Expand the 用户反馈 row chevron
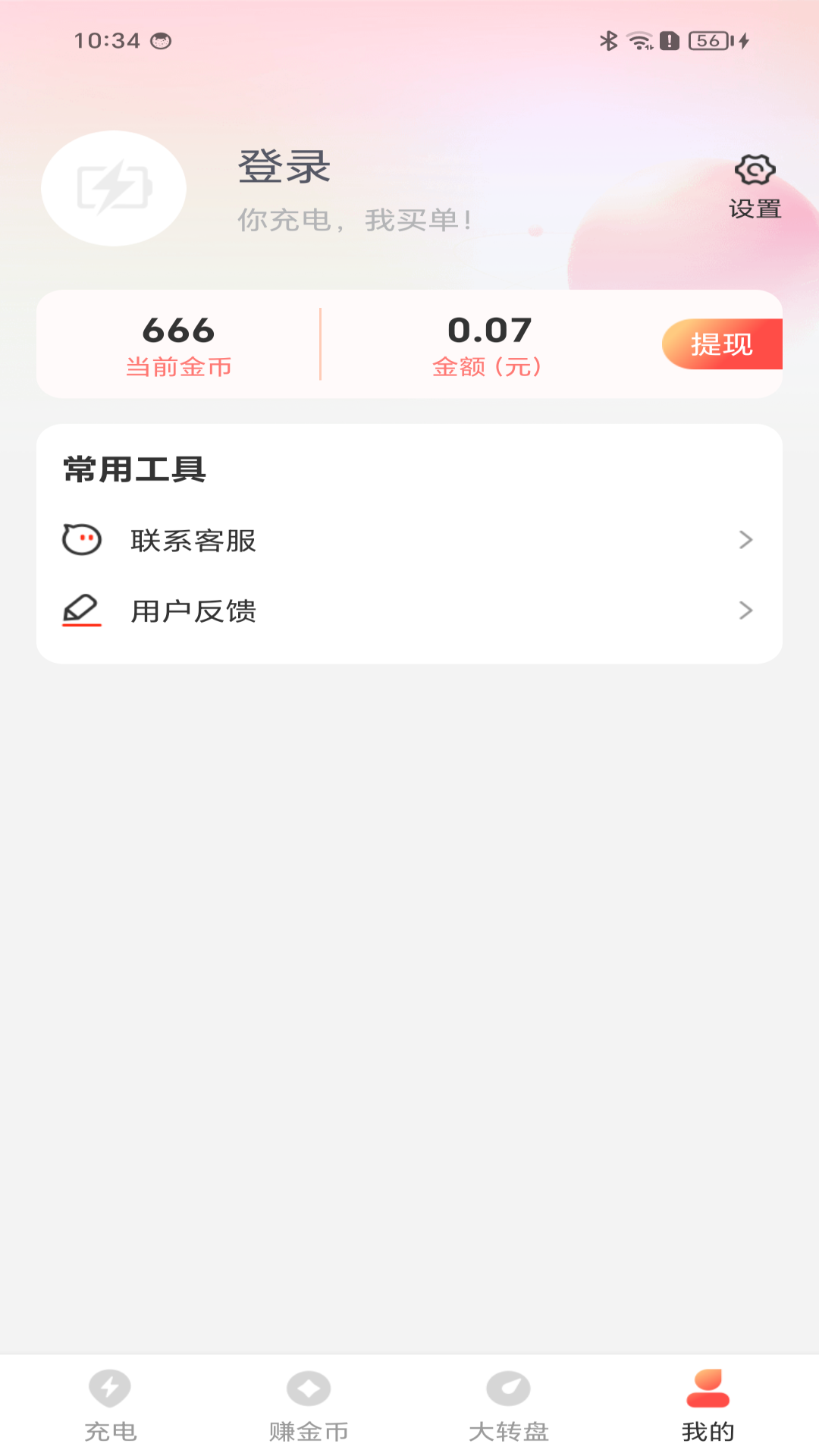 point(747,610)
